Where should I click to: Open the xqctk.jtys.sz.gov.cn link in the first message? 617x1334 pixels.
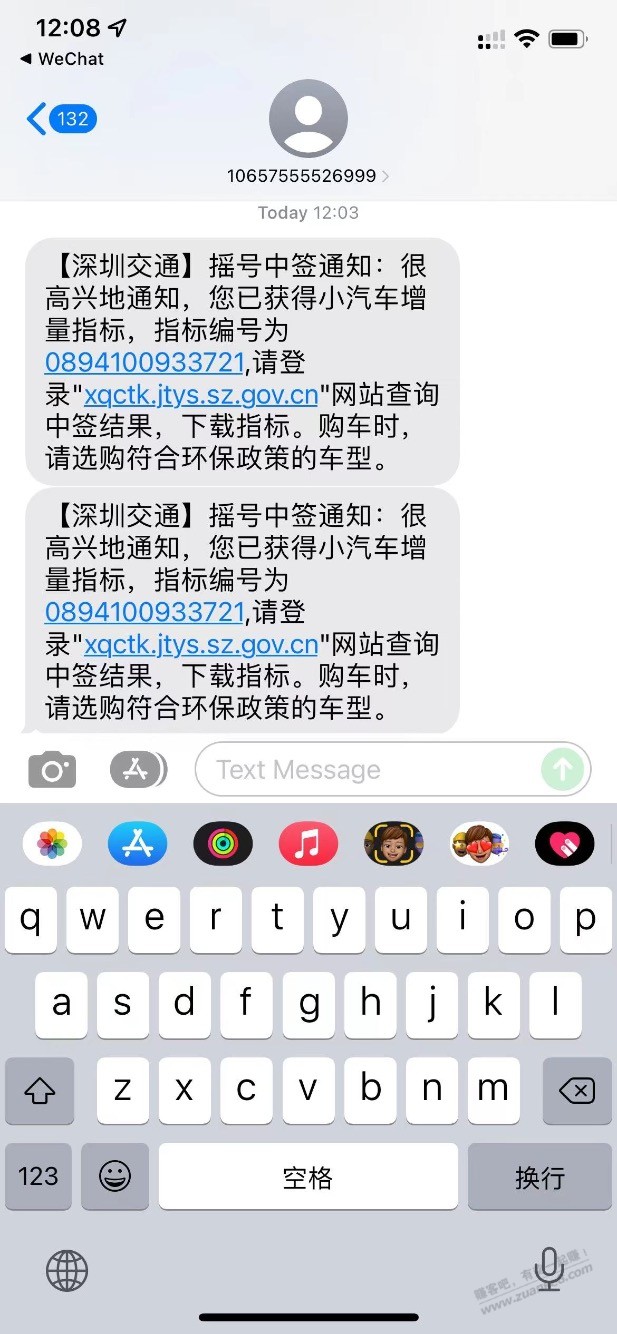[201, 393]
